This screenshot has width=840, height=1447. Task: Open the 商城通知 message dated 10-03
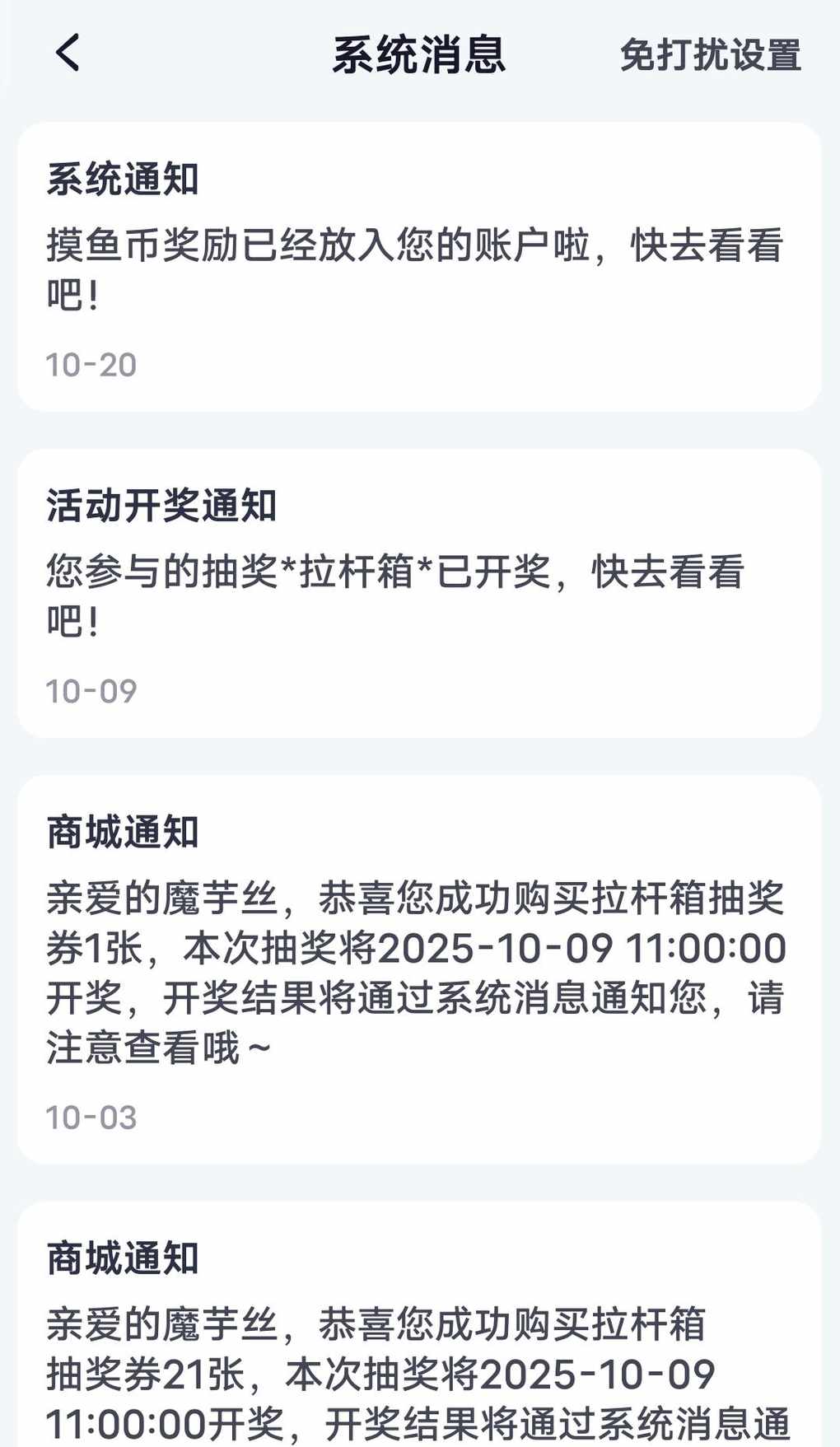[418, 969]
